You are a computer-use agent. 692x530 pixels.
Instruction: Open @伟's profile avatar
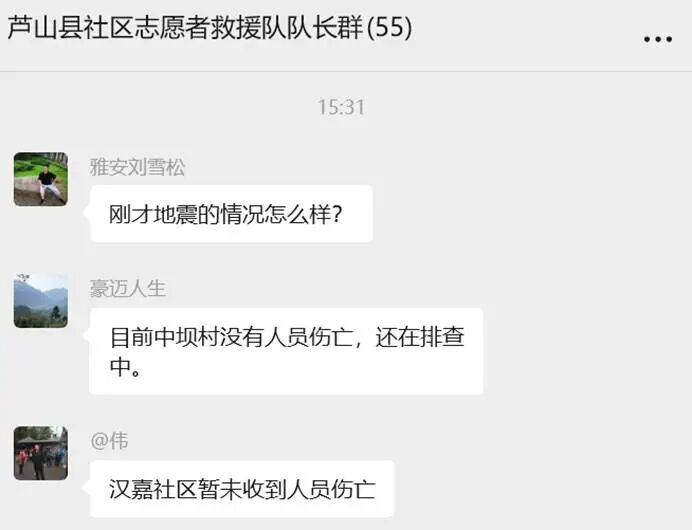(x=41, y=453)
